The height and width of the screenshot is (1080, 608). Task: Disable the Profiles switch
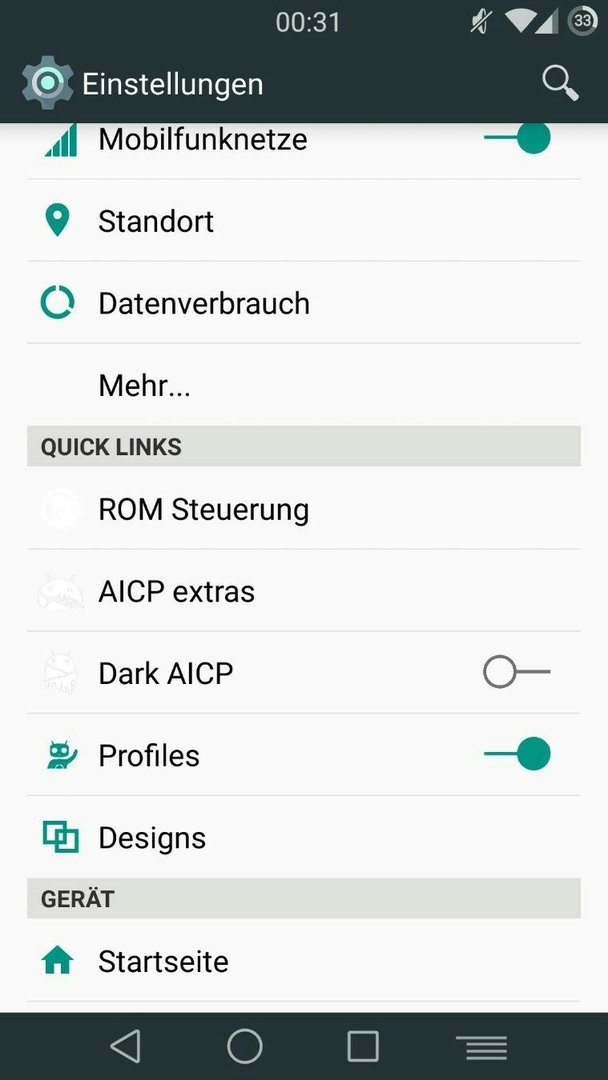[x=517, y=754]
